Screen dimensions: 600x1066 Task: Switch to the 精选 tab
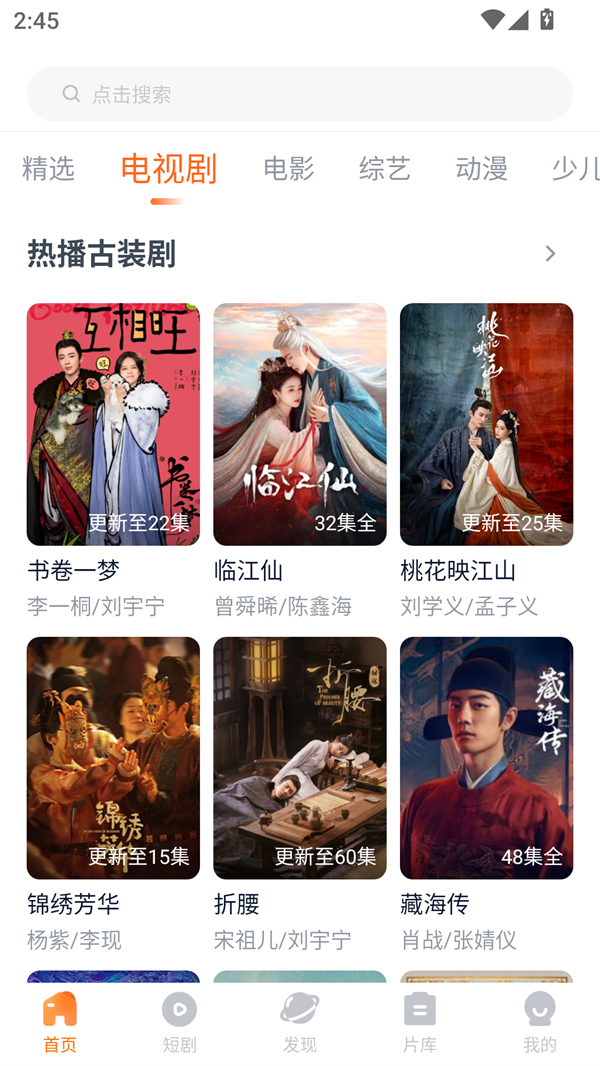point(48,168)
